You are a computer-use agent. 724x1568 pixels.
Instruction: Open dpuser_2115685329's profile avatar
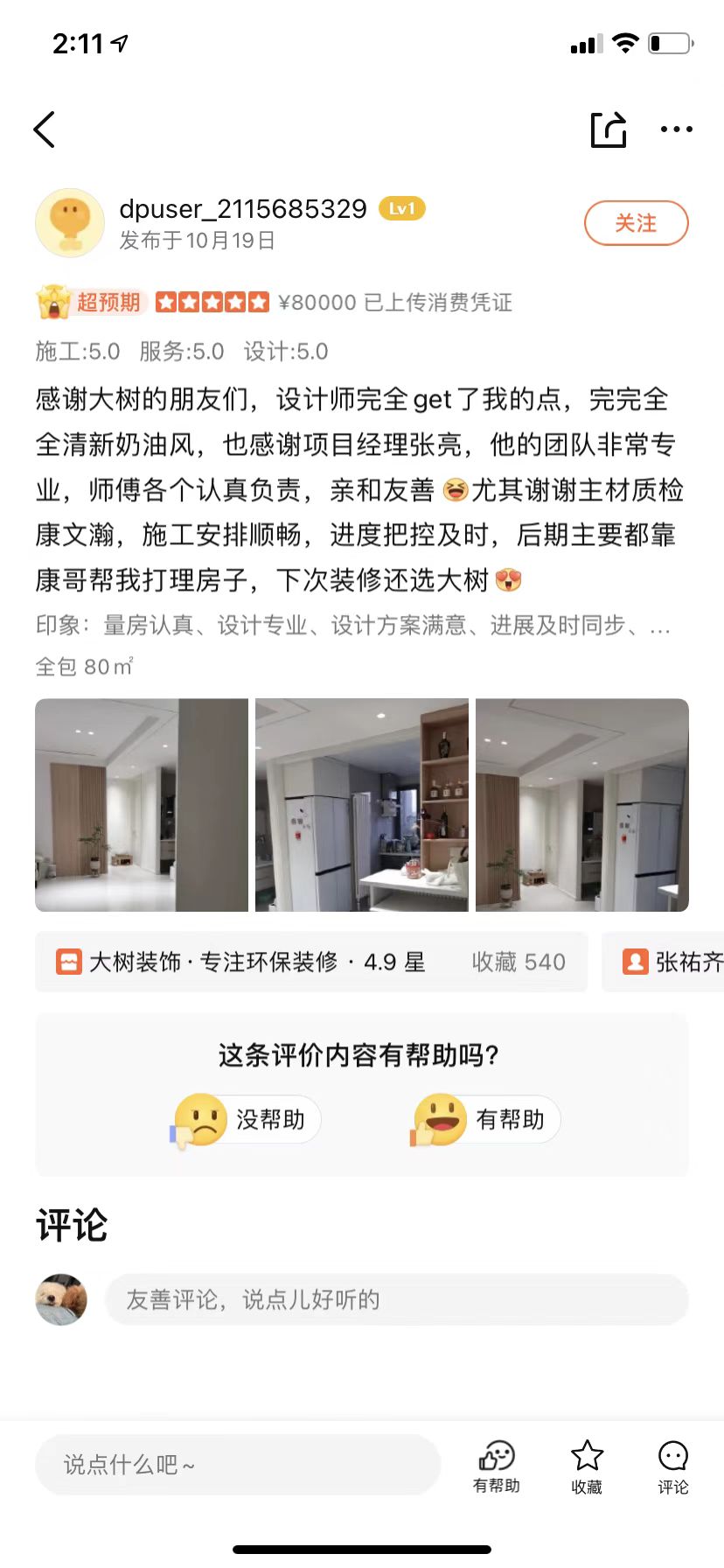coord(70,223)
